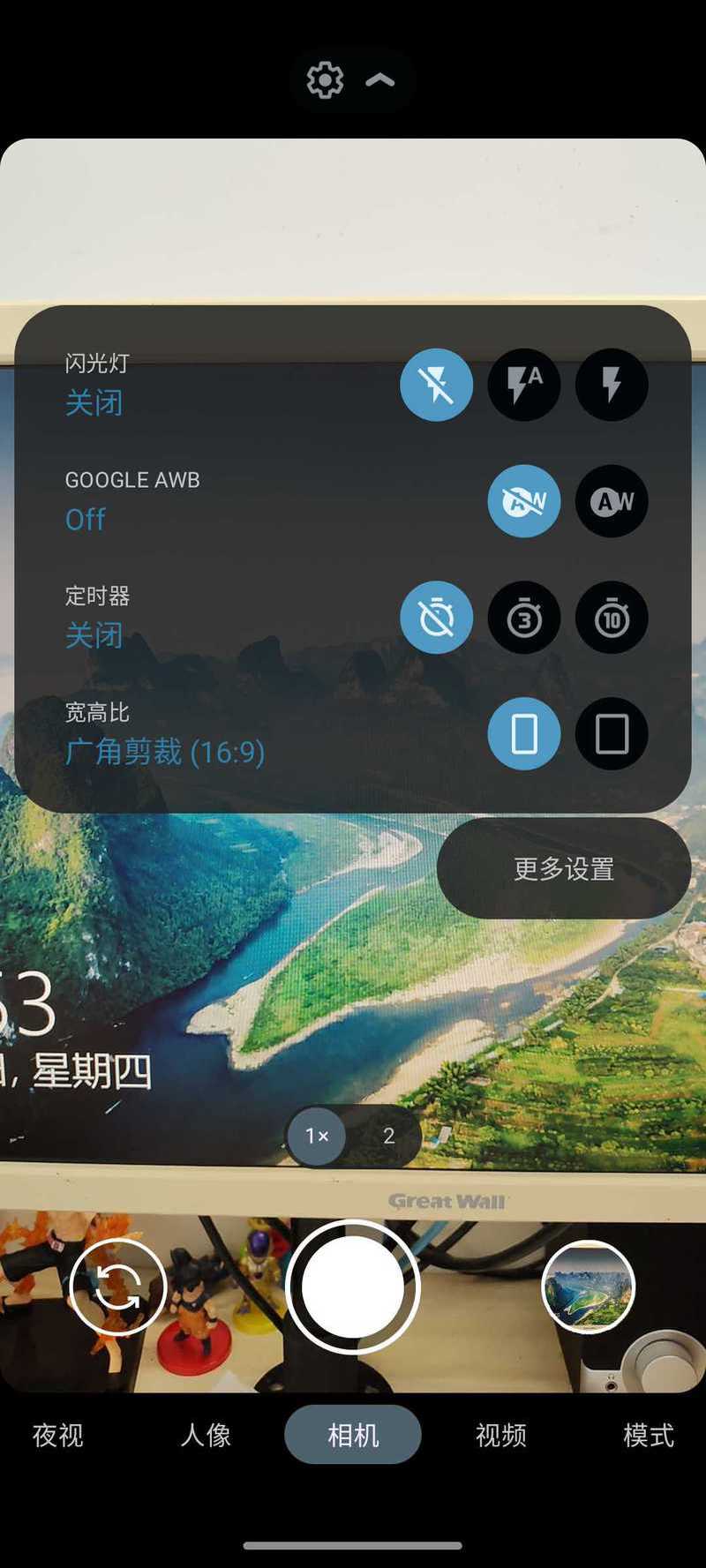Disable Google AWB
The width and height of the screenshot is (706, 1568).
click(x=524, y=501)
